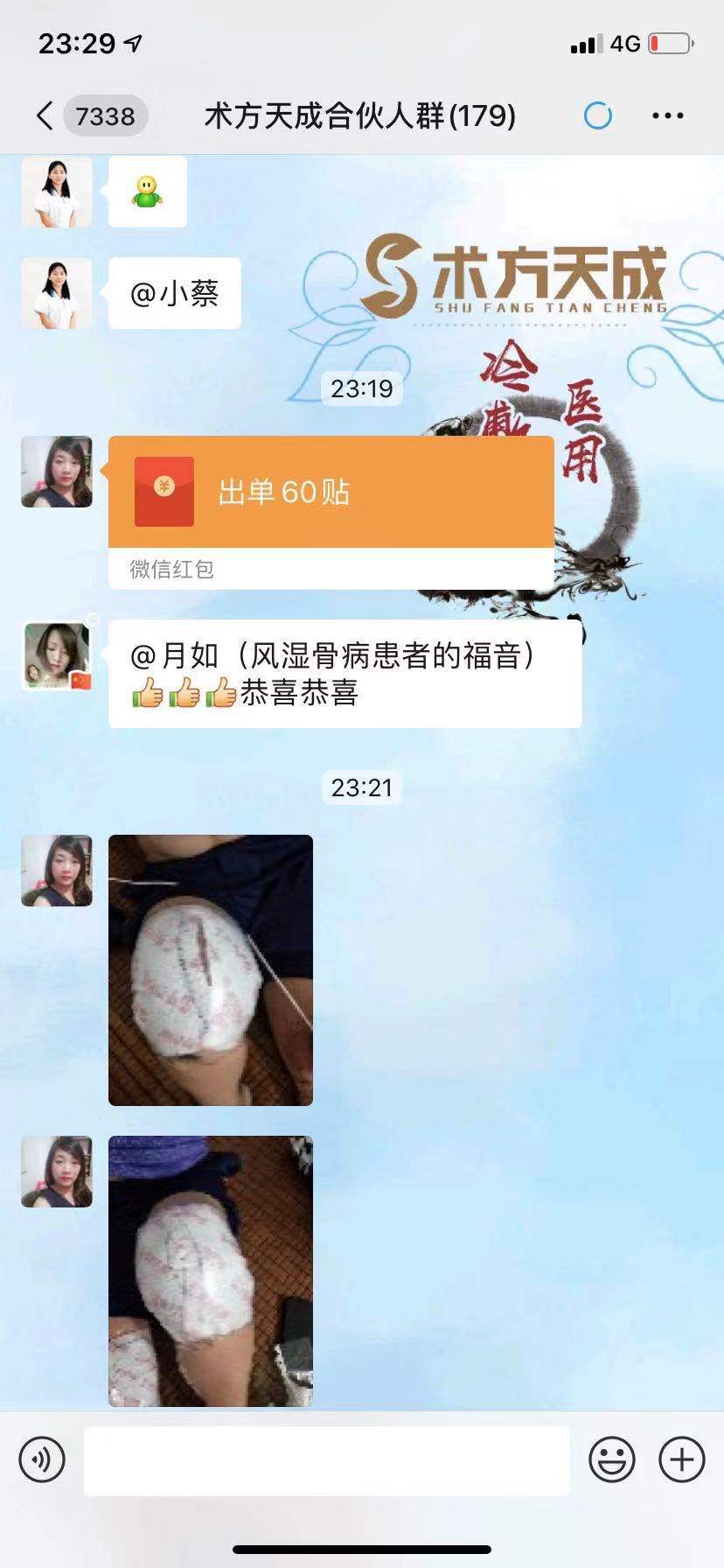Open the emoji picker
The image size is (724, 1568).
tap(611, 1460)
